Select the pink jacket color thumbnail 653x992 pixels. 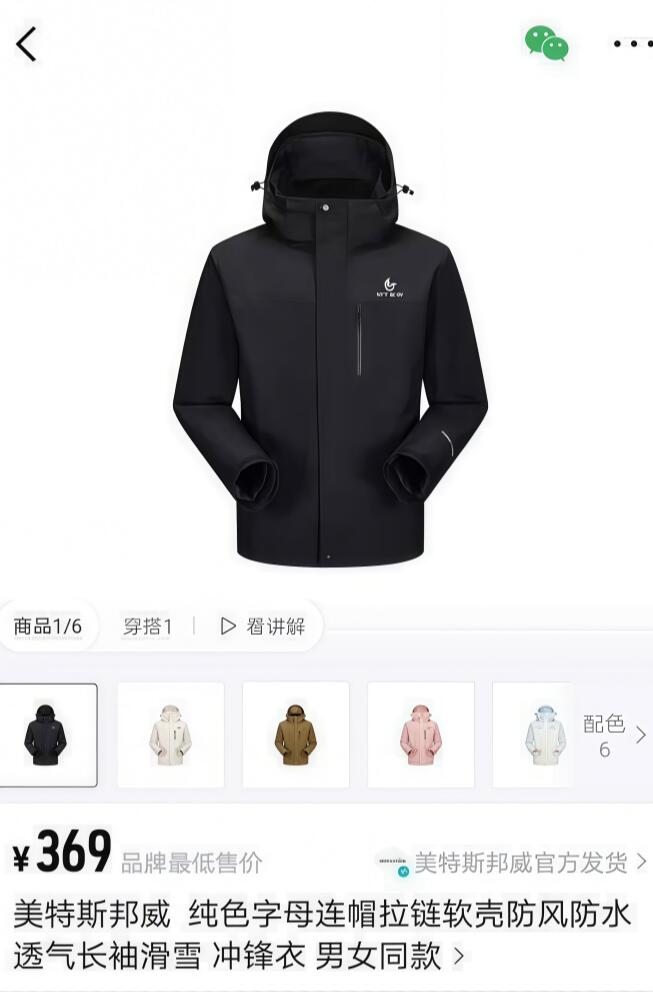(421, 735)
